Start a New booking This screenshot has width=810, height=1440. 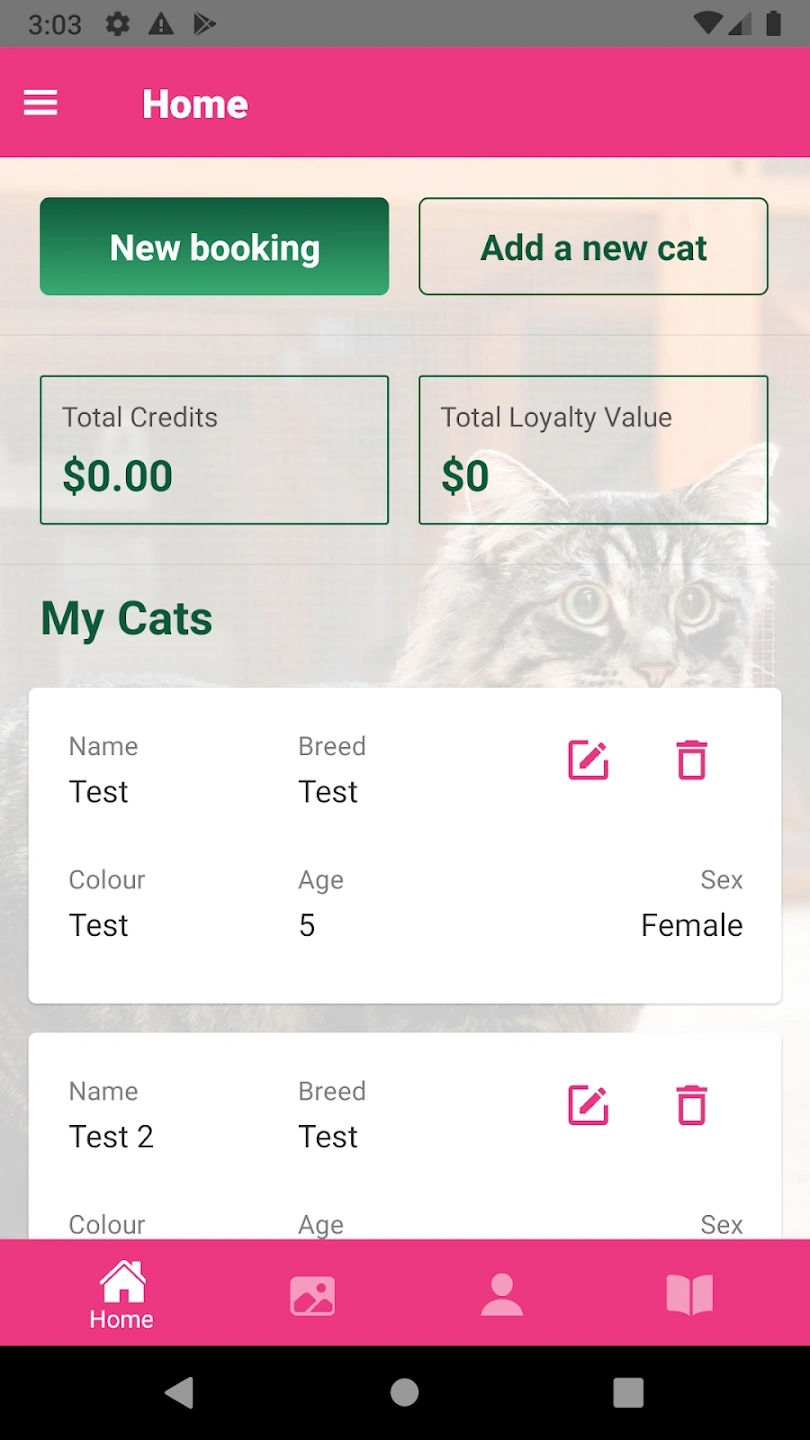(214, 247)
